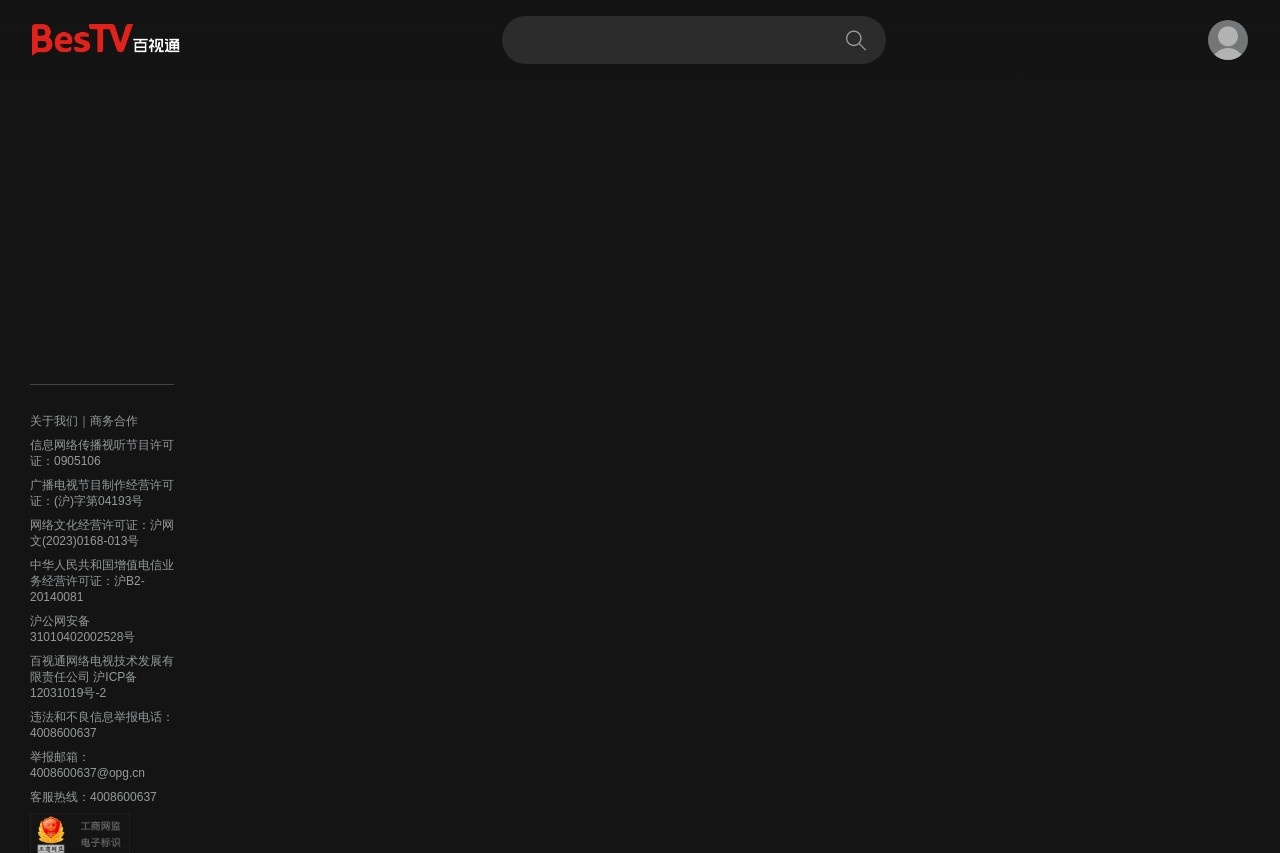Screen dimensions: 1280x853
Task: Open the 沪公网安备 record link
Action: tap(82, 629)
